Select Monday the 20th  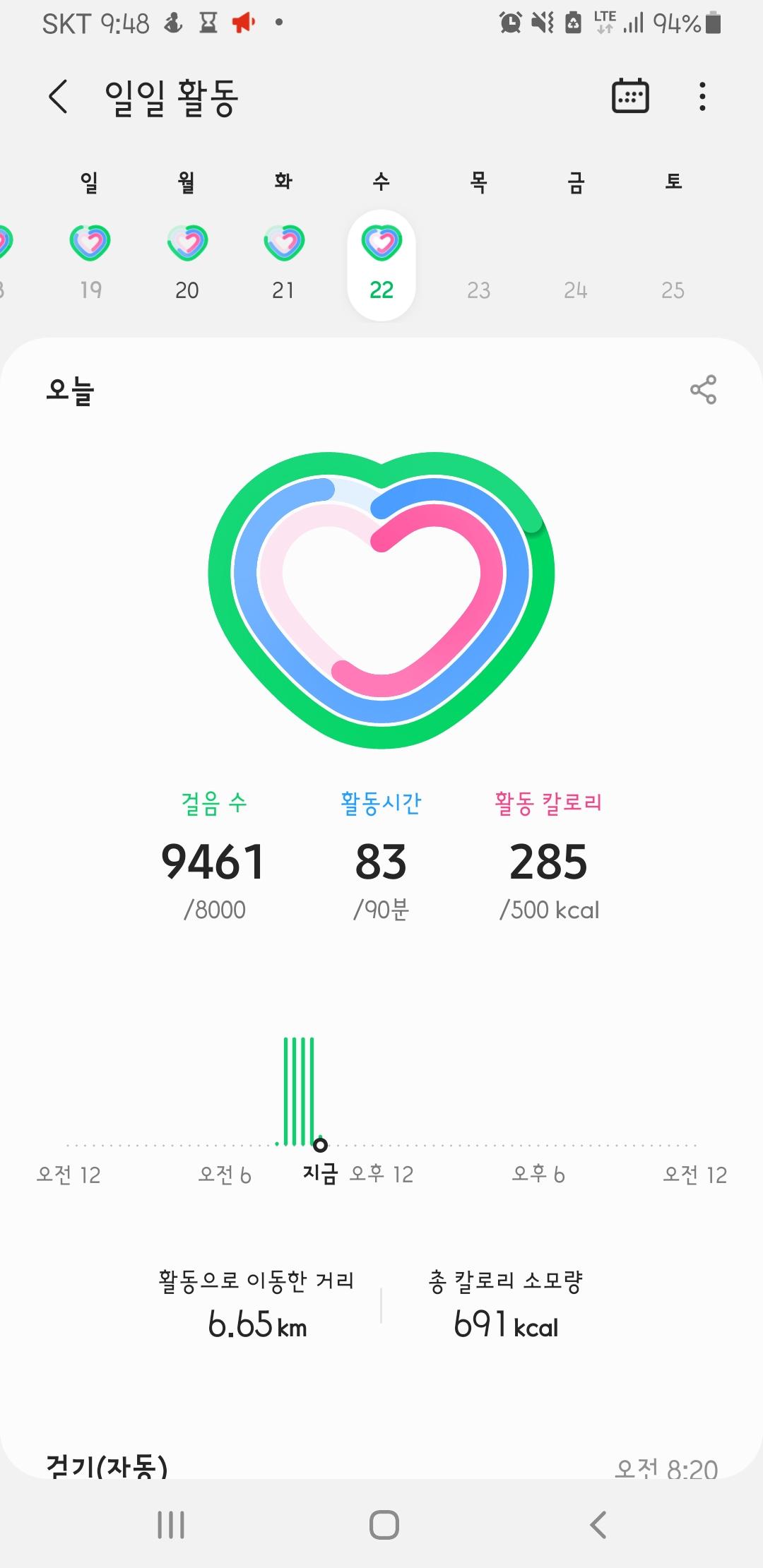click(187, 261)
